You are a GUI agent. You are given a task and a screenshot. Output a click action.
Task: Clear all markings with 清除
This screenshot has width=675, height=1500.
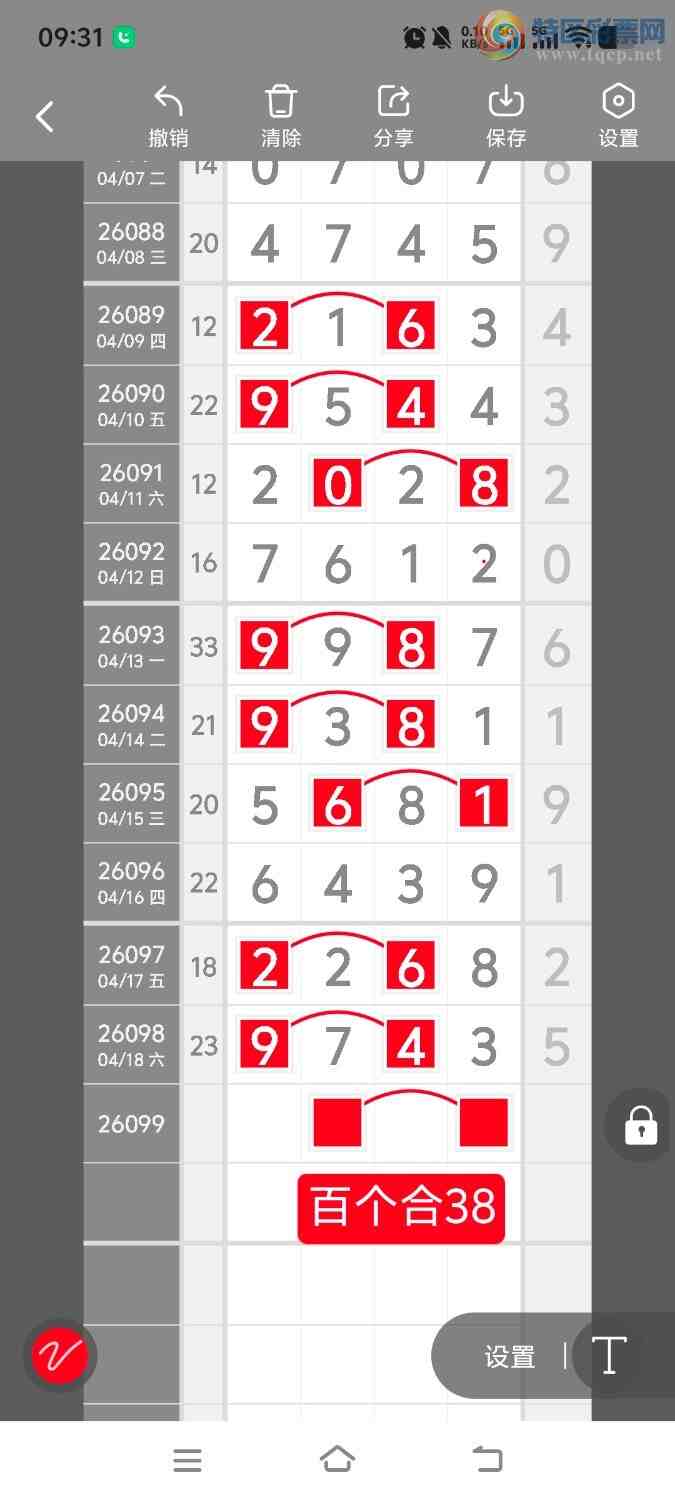[281, 117]
